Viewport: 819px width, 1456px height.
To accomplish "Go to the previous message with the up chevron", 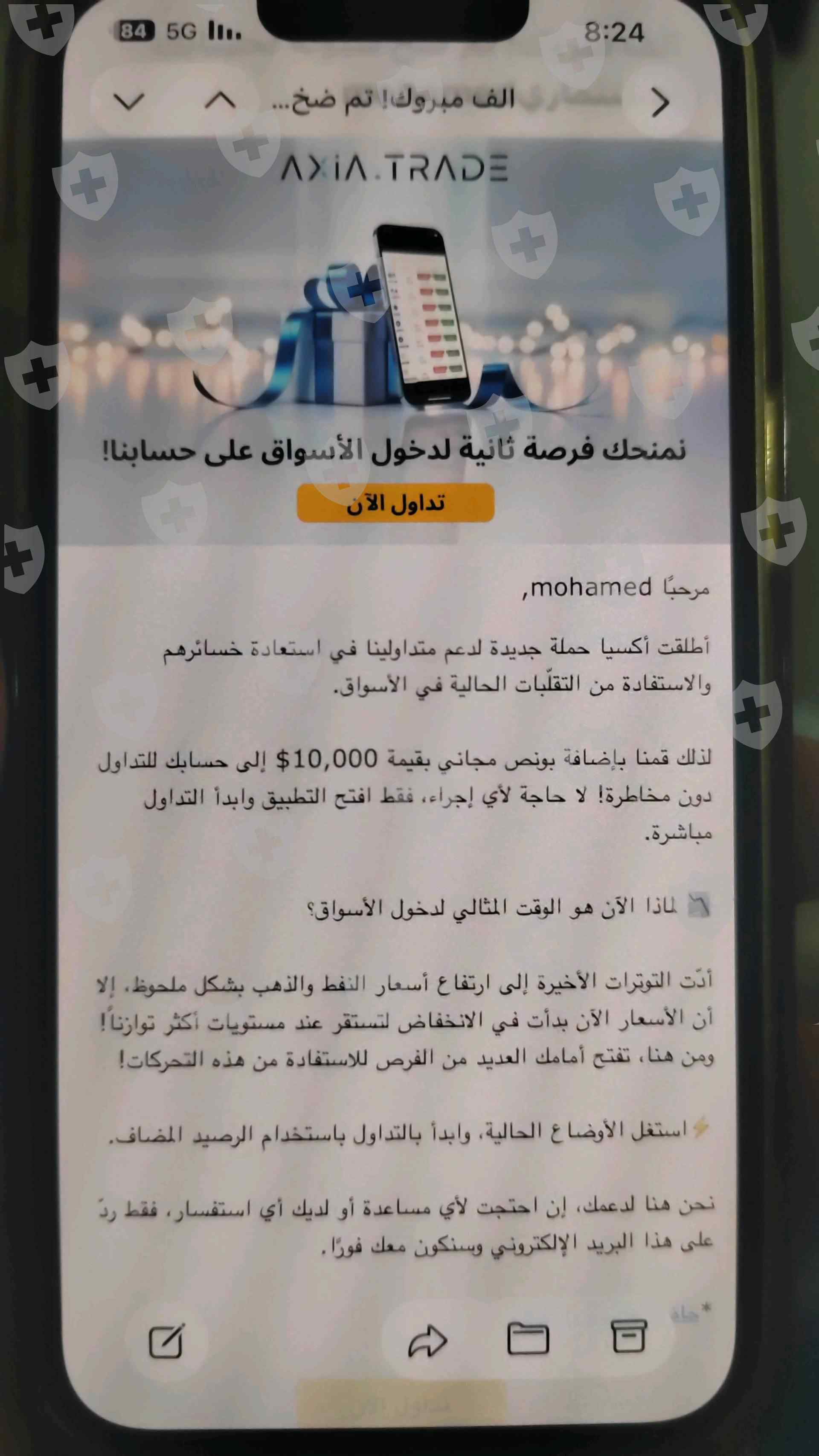I will (x=220, y=101).
